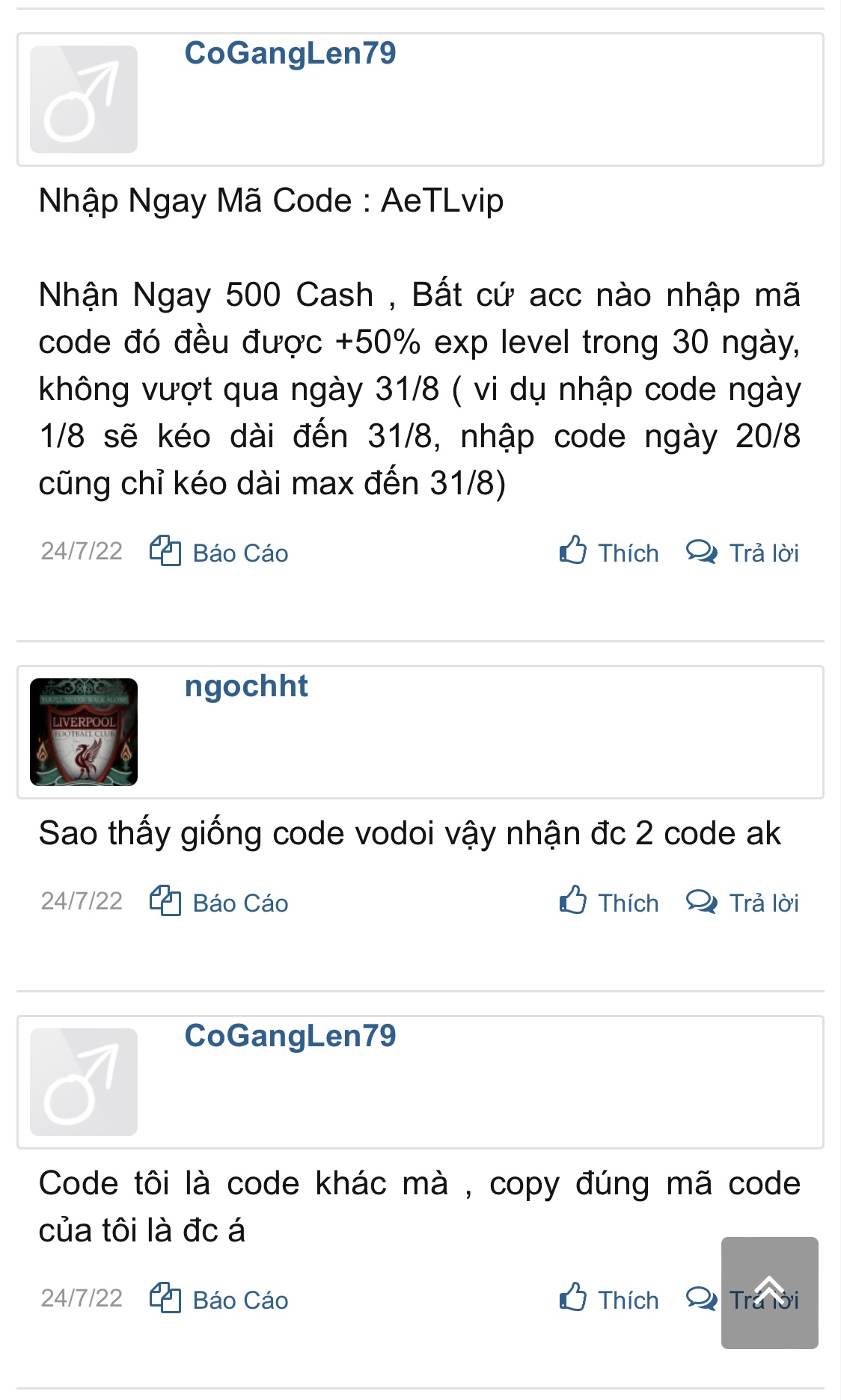
Task: Tap ngochht's Liverpool avatar
Action: tap(84, 731)
